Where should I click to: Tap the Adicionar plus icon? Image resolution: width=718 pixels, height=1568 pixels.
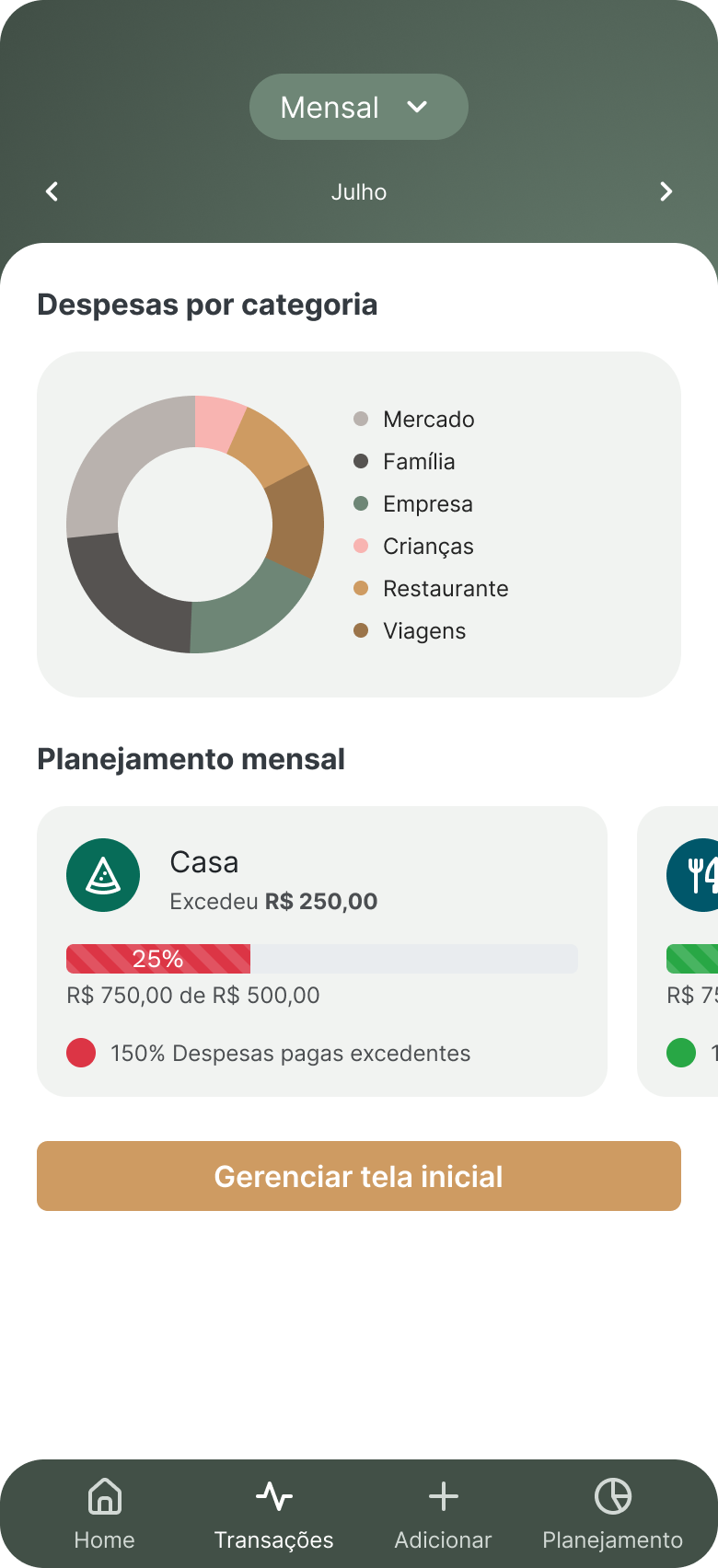click(x=444, y=1497)
